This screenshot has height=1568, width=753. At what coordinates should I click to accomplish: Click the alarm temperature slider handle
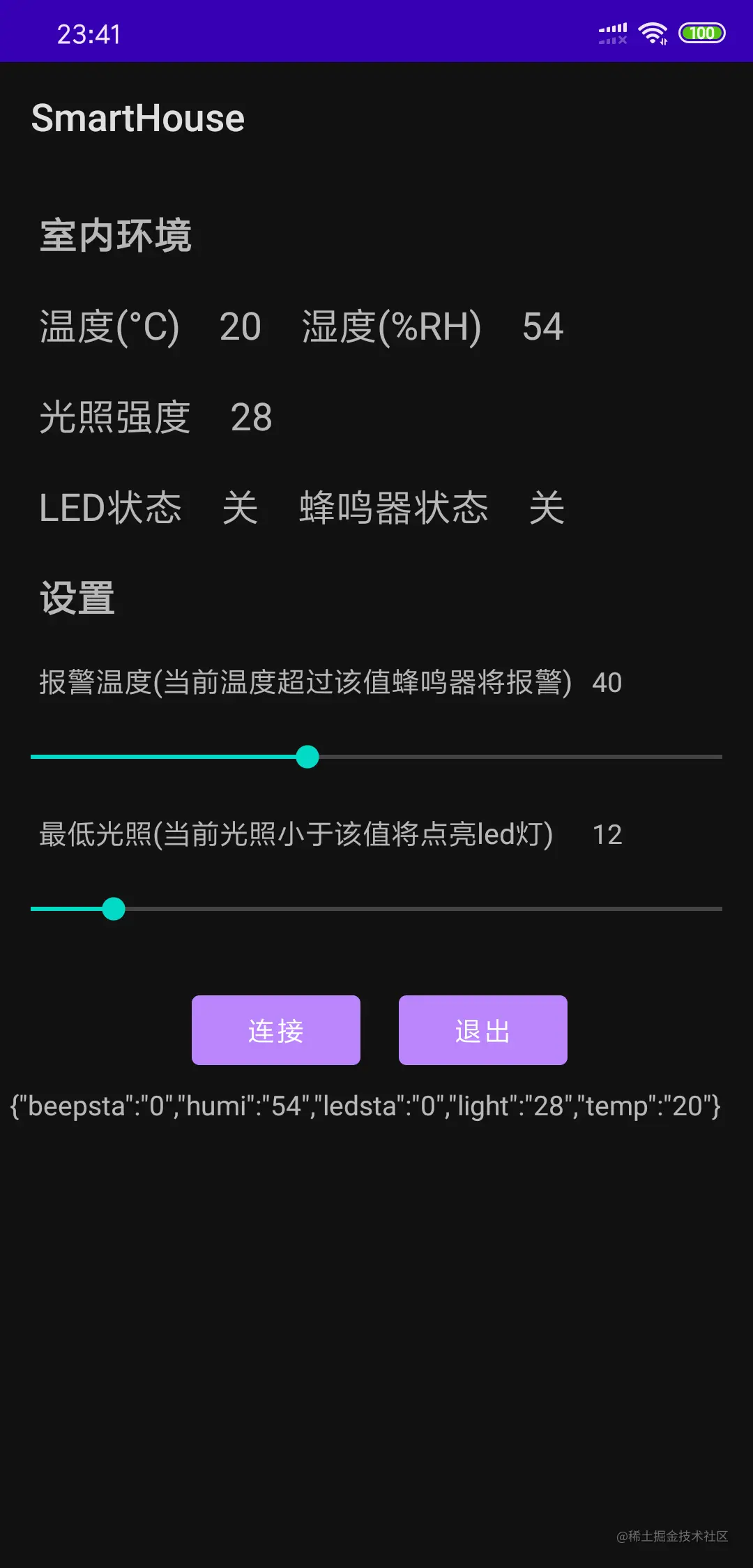(x=307, y=755)
